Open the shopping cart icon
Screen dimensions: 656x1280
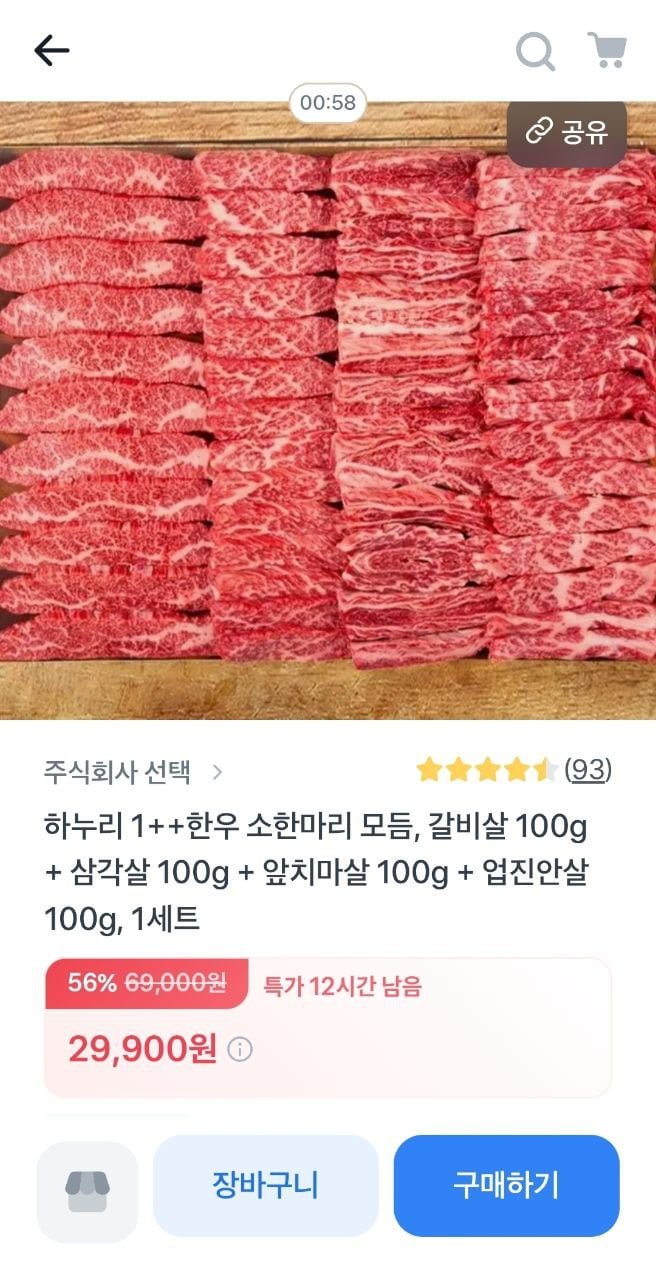tap(606, 50)
